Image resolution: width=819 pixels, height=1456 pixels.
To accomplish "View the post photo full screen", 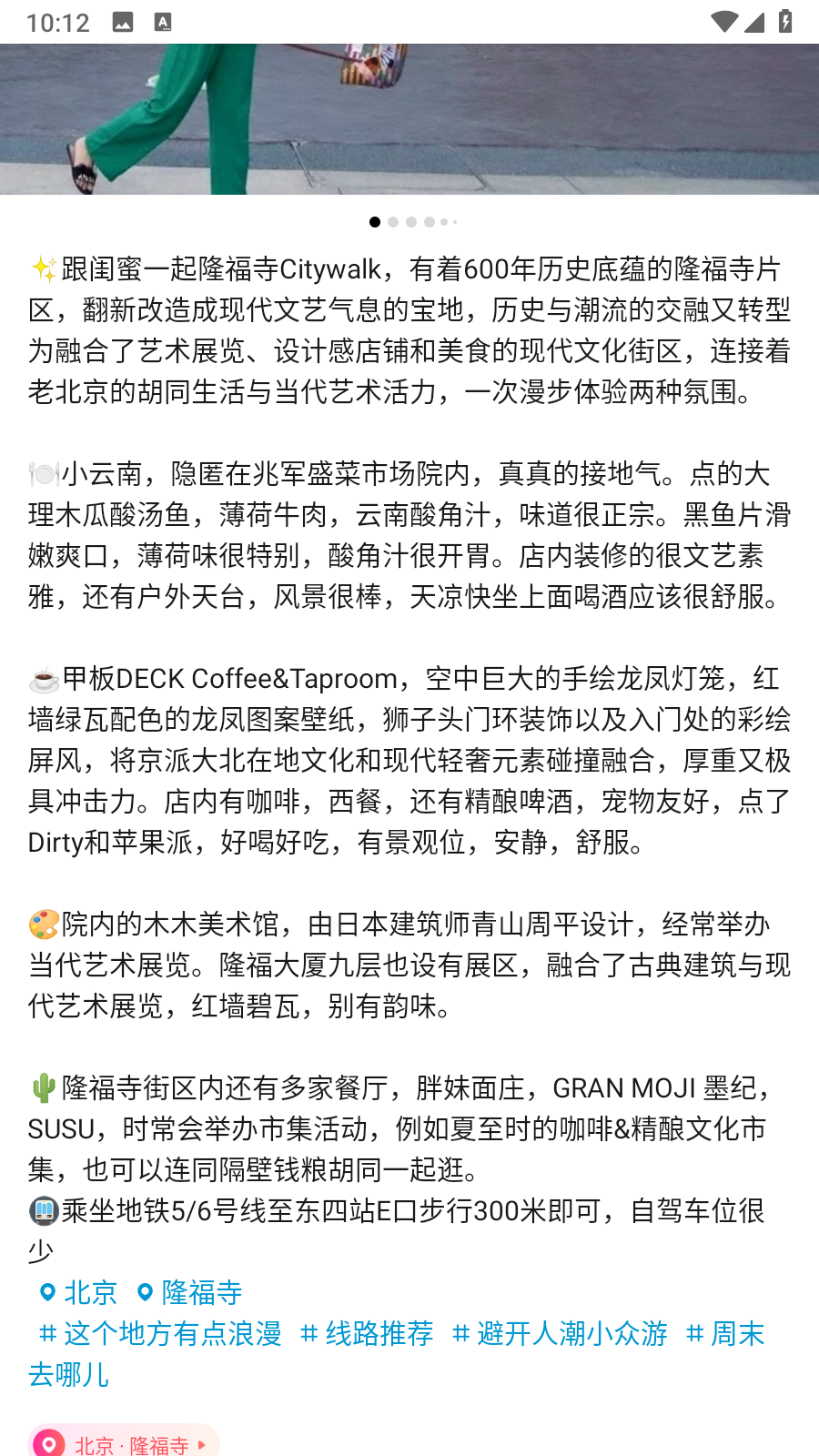I will (x=409, y=118).
